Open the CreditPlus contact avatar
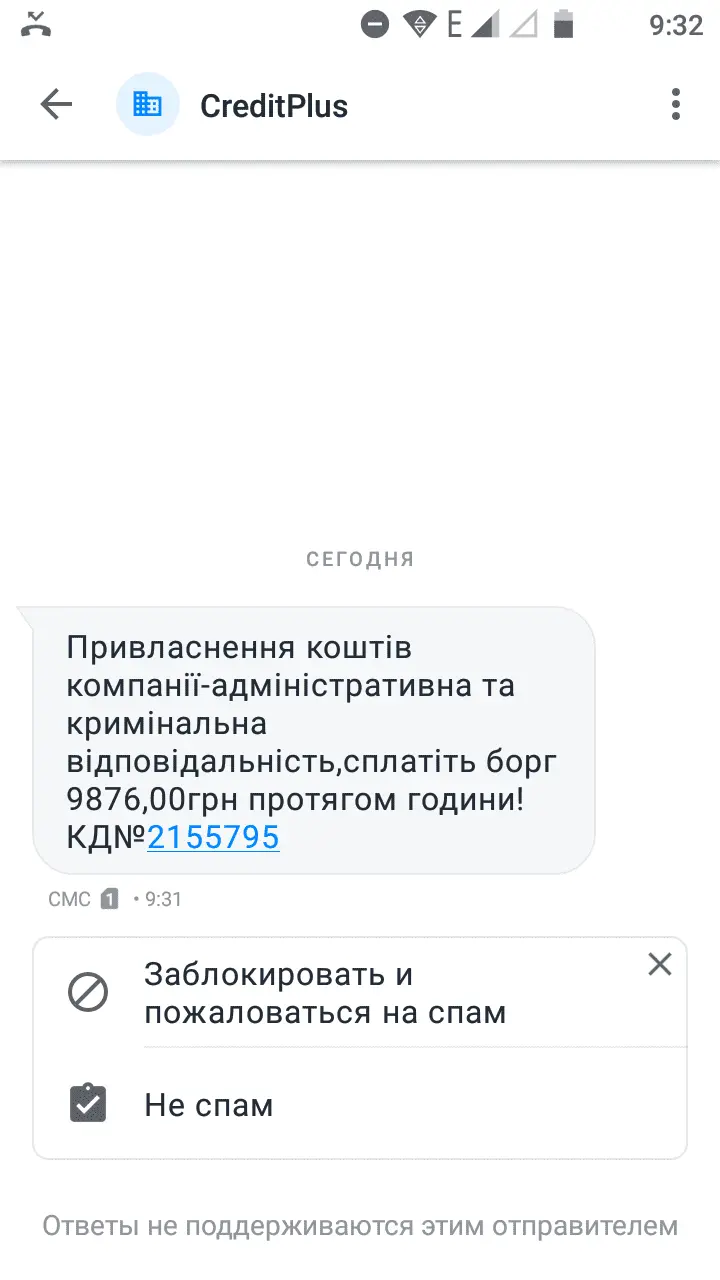720x1280 pixels. [148, 105]
